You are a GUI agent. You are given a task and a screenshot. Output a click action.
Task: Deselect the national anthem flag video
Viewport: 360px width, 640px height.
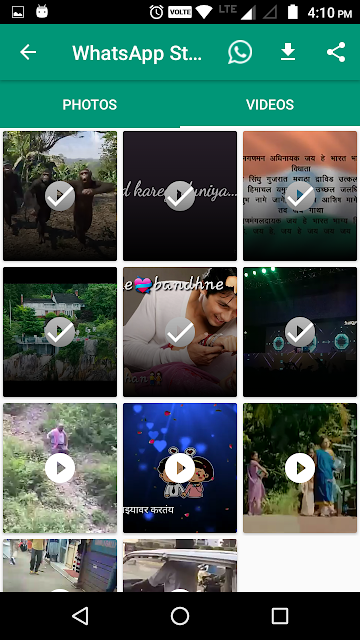300,196
